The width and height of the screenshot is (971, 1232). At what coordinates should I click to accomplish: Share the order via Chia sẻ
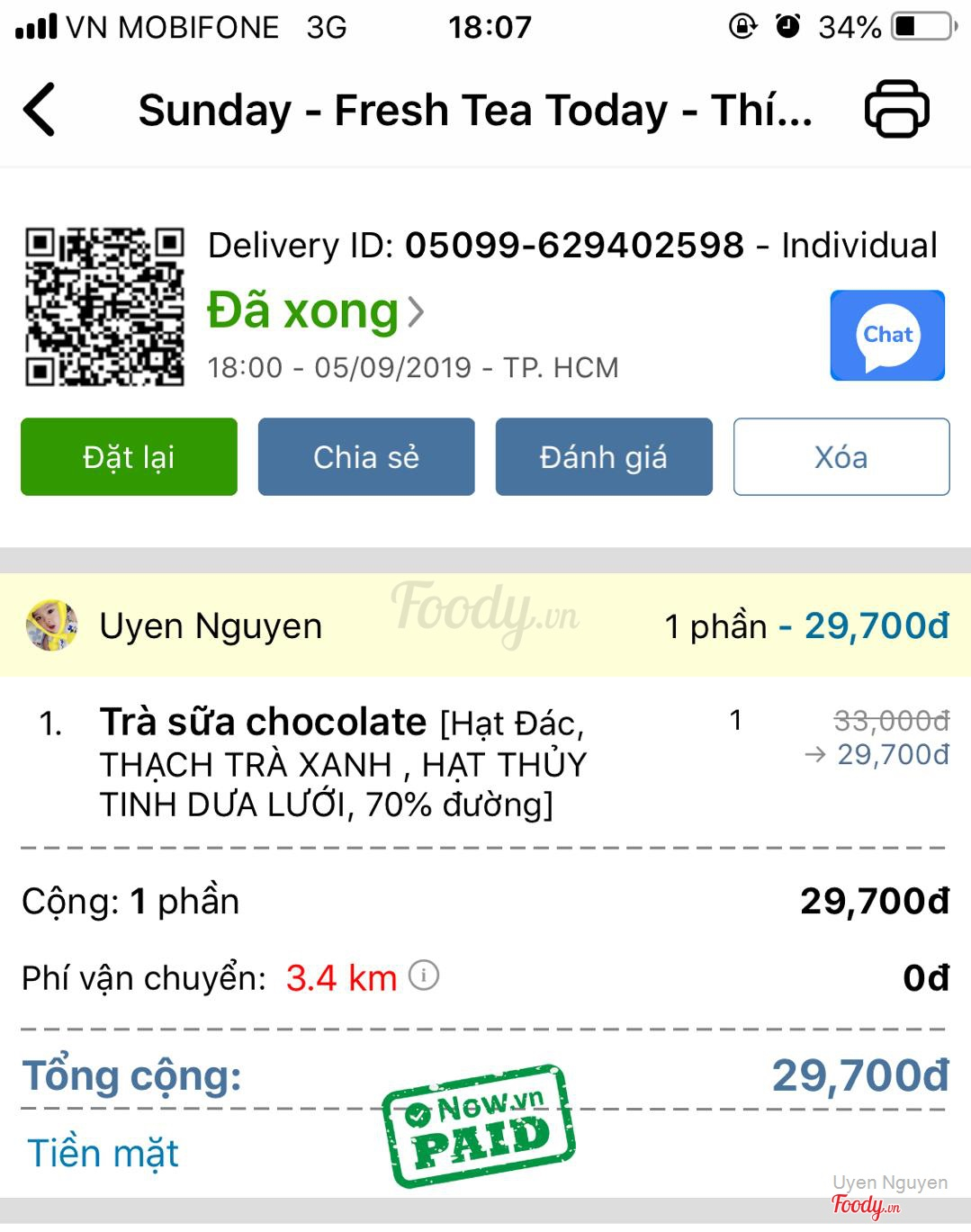point(366,456)
